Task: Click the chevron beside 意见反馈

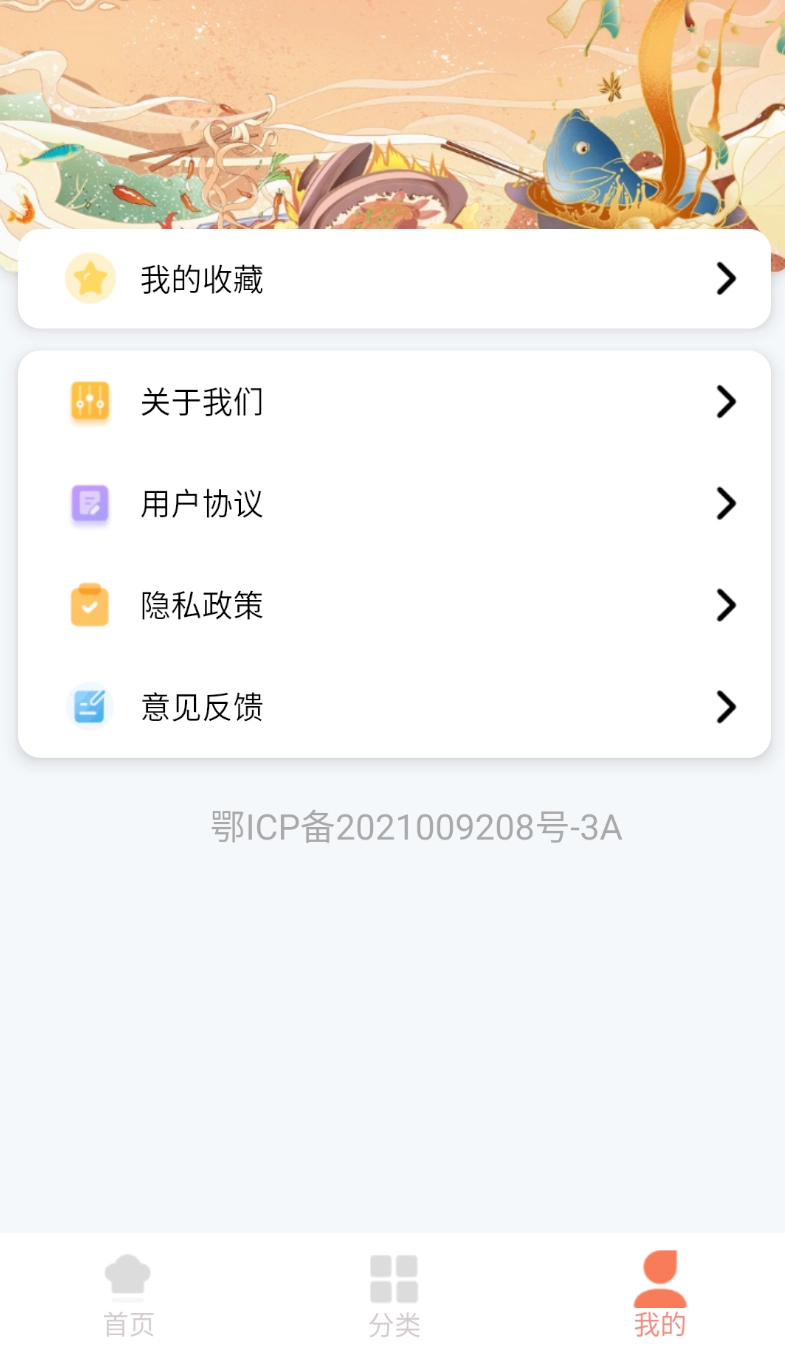Action: (726, 707)
